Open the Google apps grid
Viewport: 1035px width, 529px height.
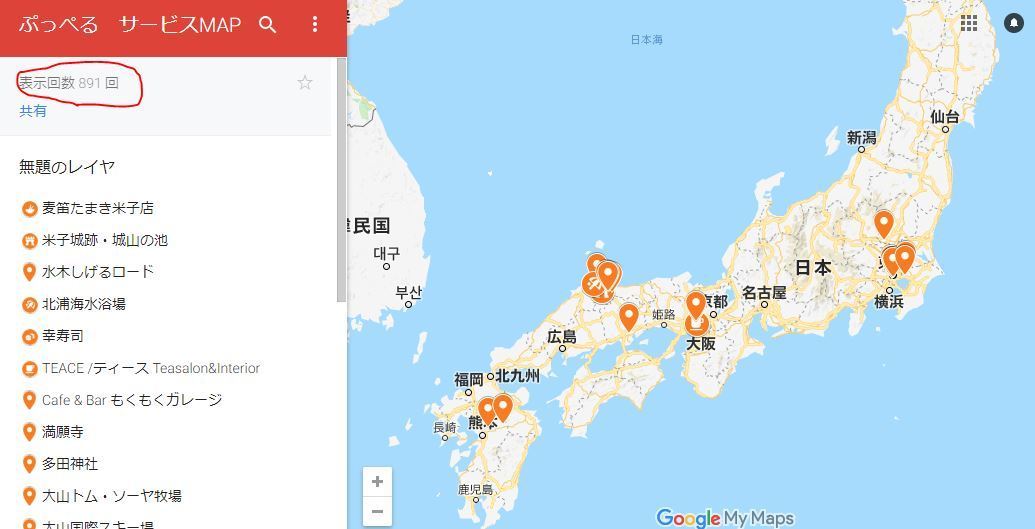click(969, 23)
